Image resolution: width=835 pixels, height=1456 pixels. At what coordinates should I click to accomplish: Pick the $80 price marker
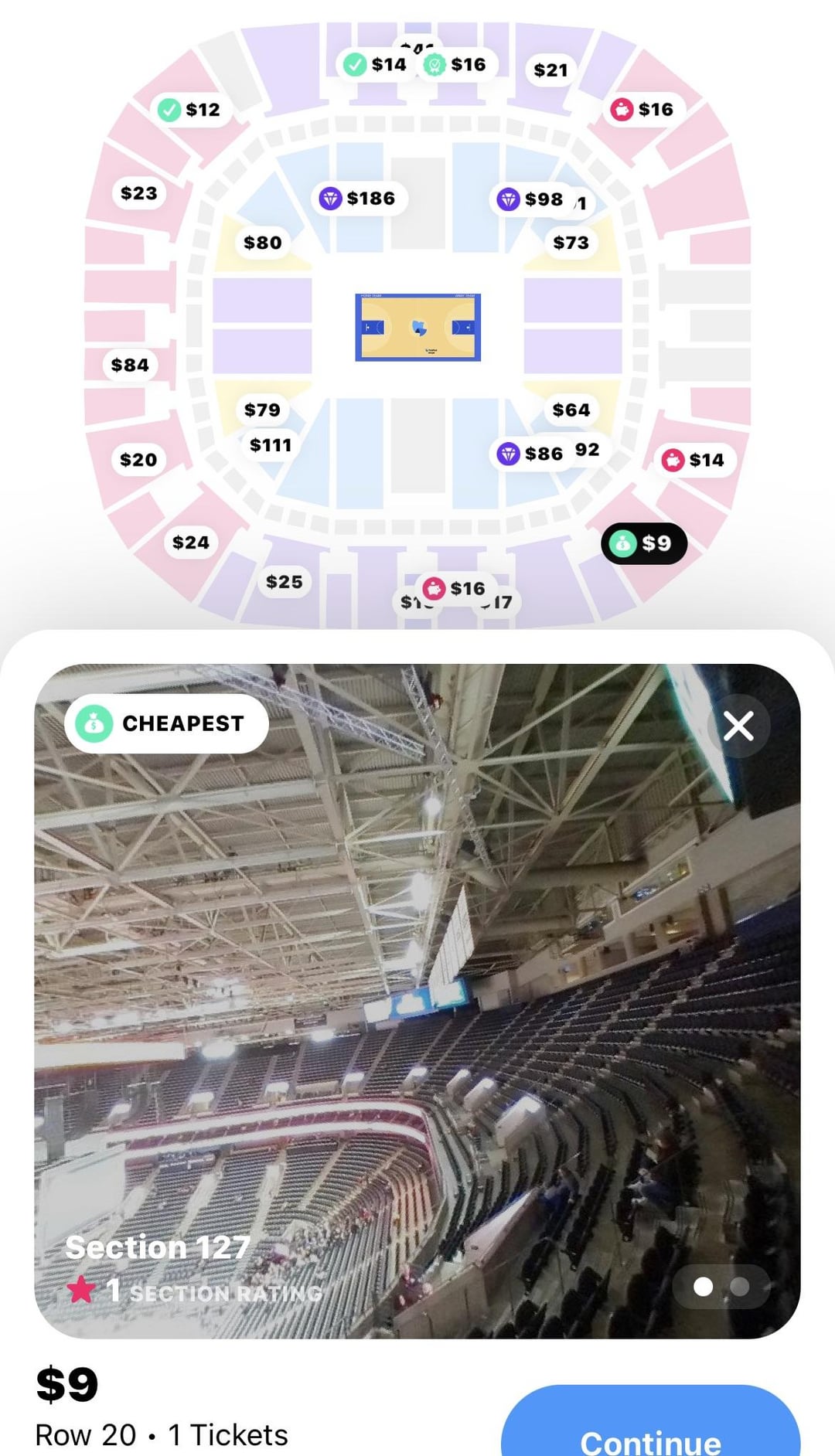pyautogui.click(x=263, y=243)
